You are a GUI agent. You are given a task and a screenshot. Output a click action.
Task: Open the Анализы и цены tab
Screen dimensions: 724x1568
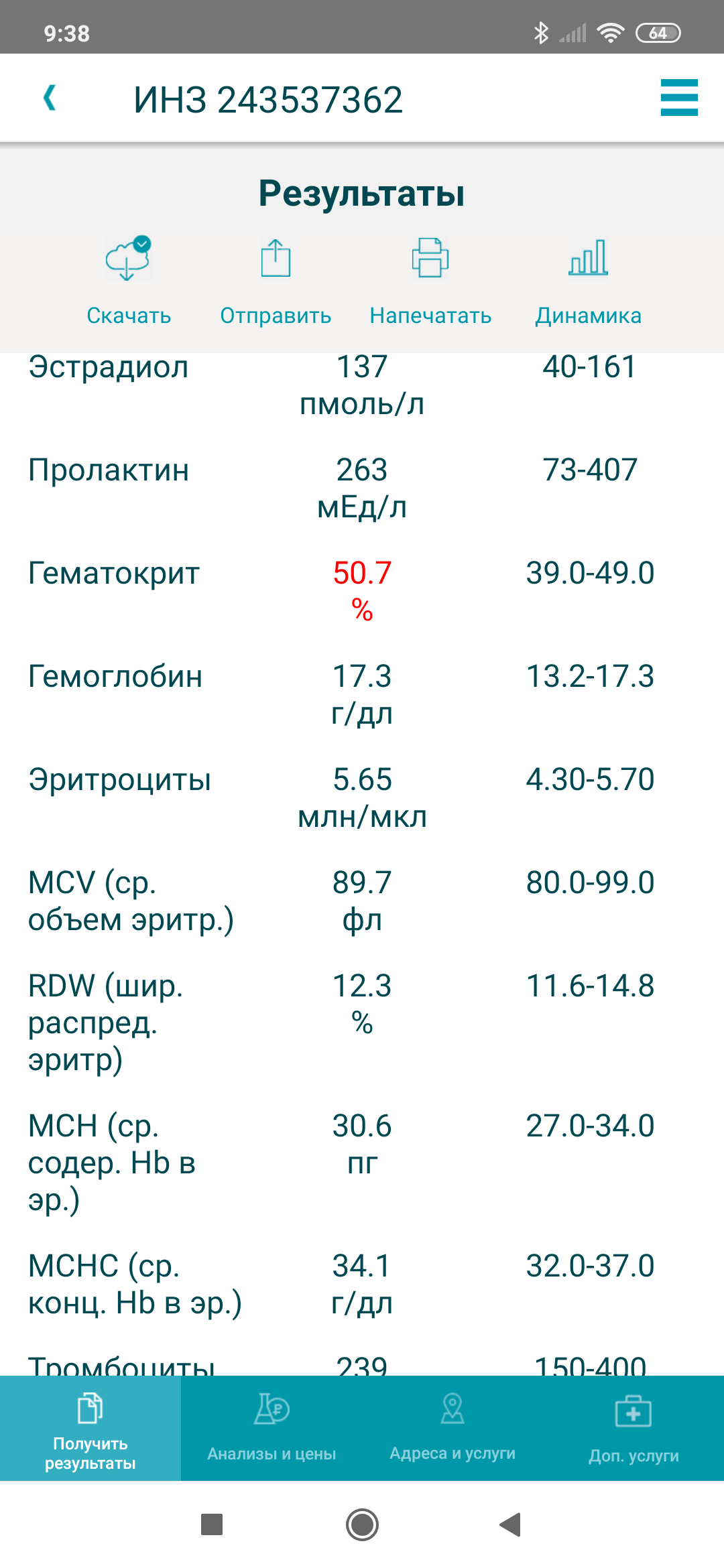271,1428
